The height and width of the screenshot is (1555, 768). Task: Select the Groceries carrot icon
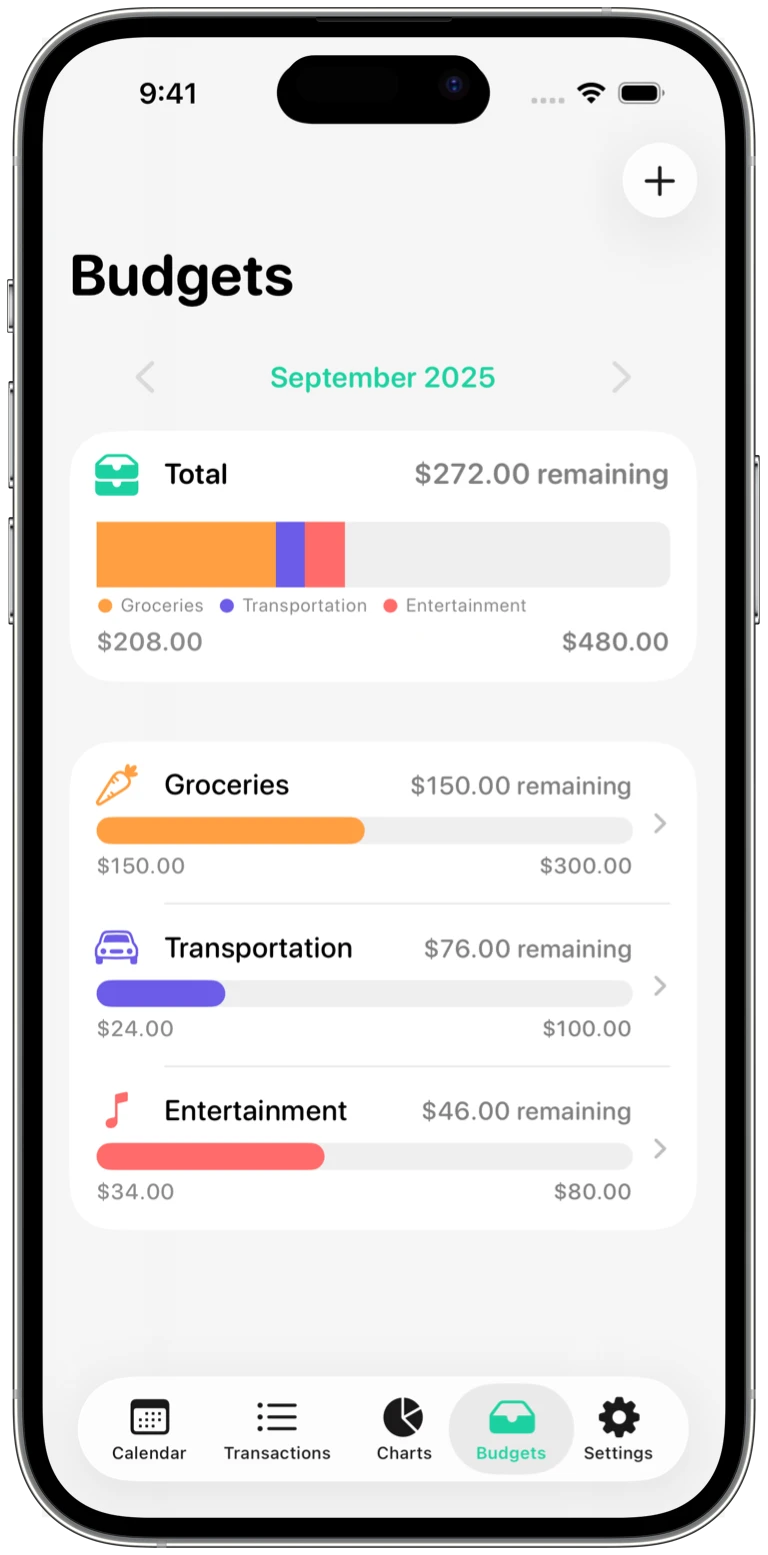[x=116, y=785]
